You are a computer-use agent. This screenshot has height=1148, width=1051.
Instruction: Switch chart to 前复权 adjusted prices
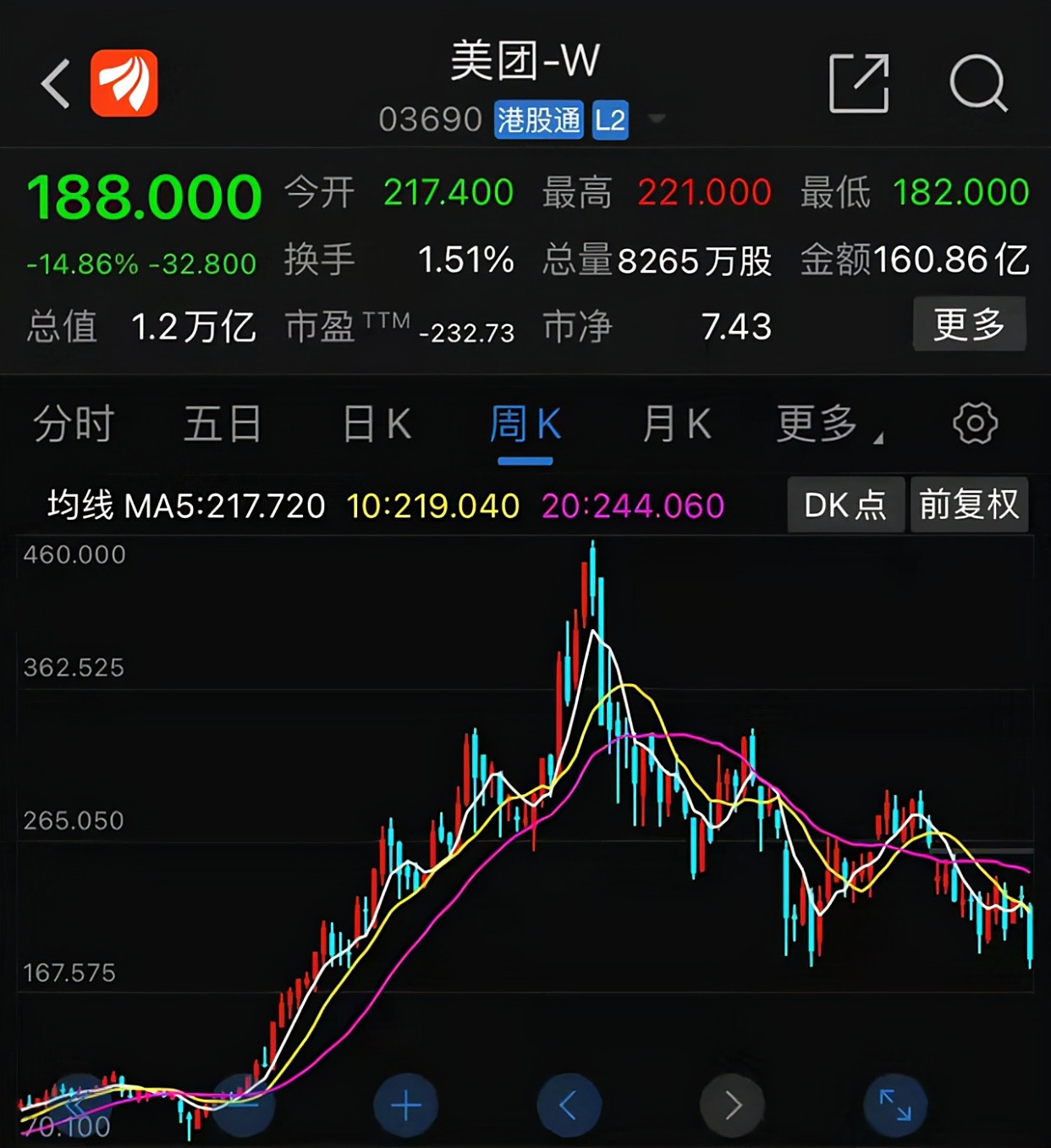point(969,505)
